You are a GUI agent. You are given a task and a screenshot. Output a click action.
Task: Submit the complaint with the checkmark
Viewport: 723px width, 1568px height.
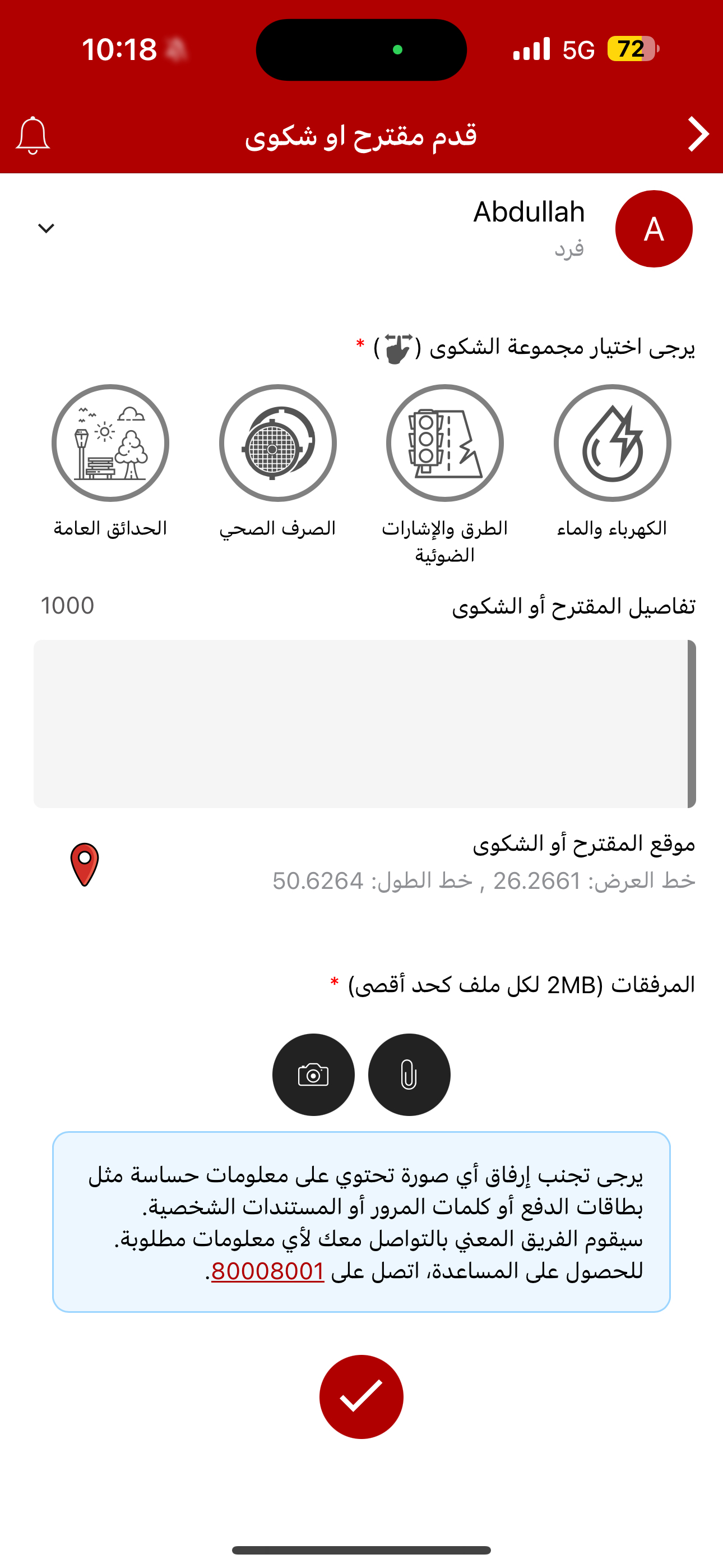pos(361,1397)
